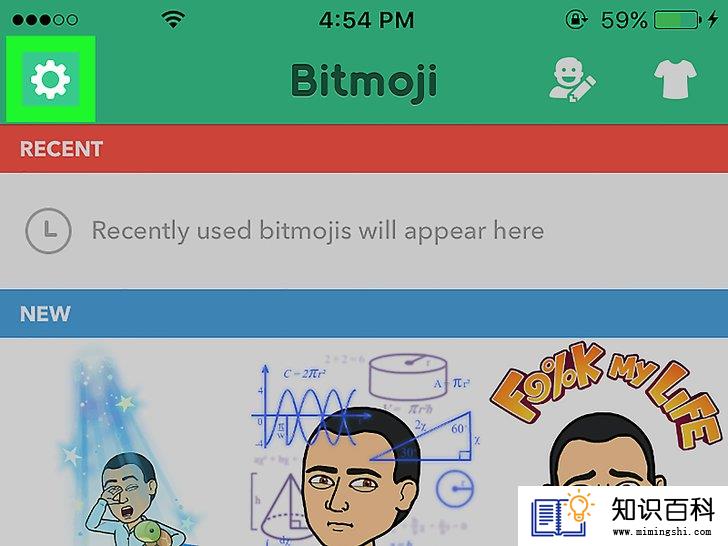Edit avatar with the face-pencil icon
Viewport: 728px width, 546px height.
[x=573, y=80]
